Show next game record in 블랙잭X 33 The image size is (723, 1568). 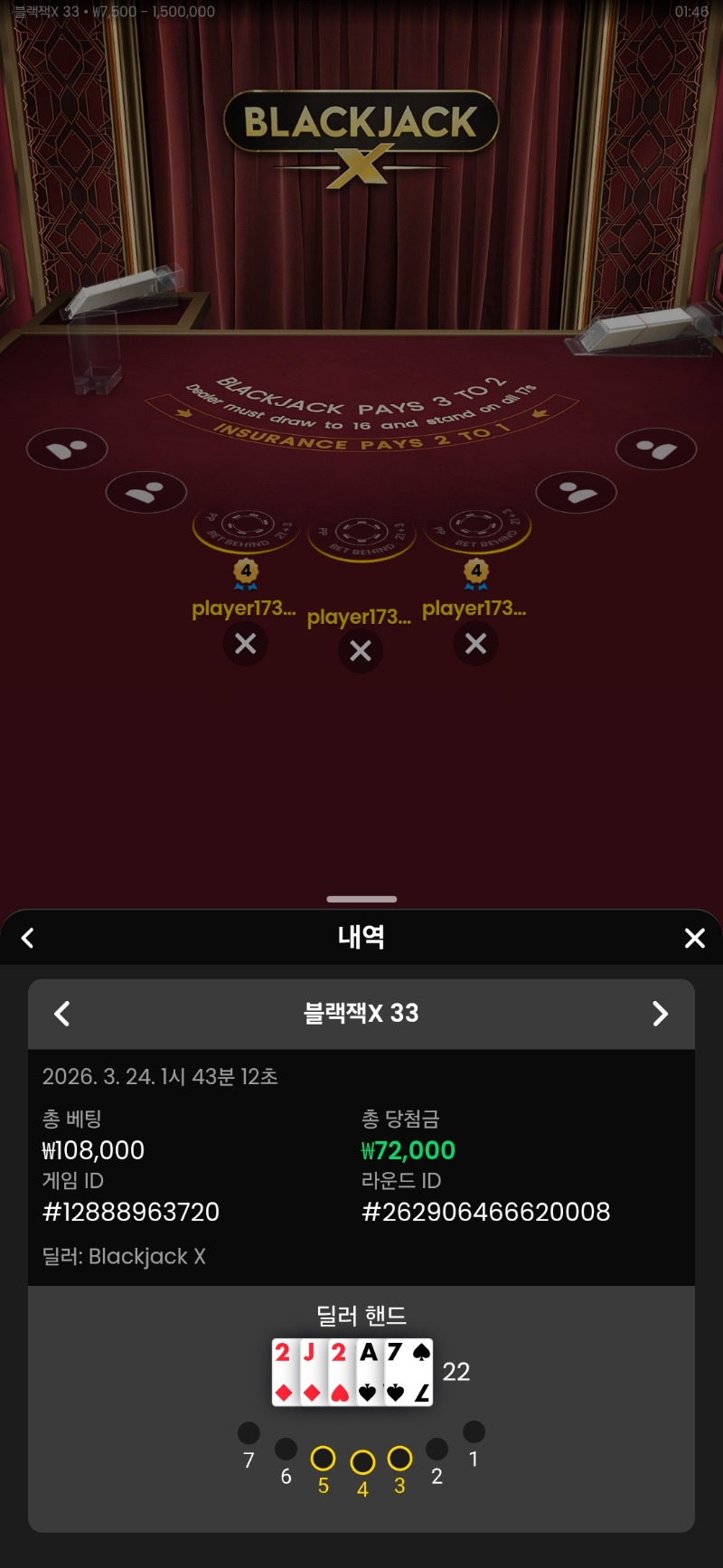pos(660,1014)
